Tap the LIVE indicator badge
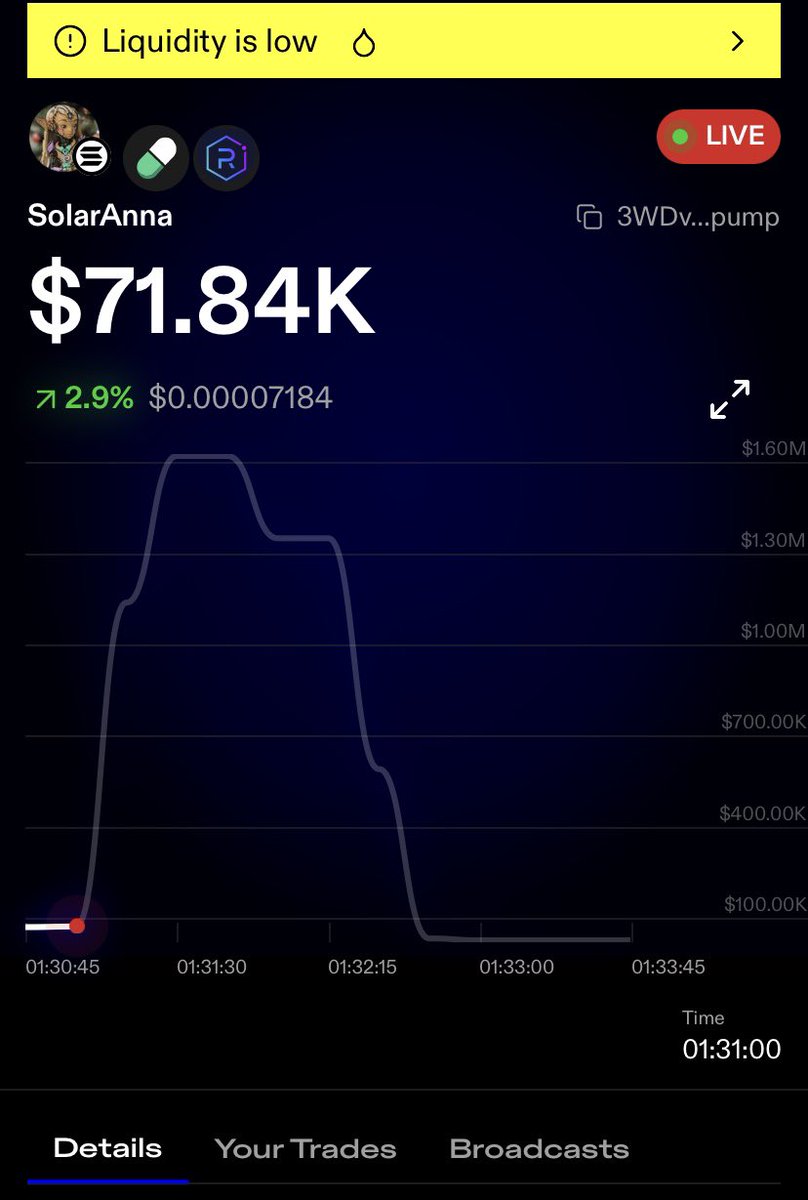 [x=718, y=136]
